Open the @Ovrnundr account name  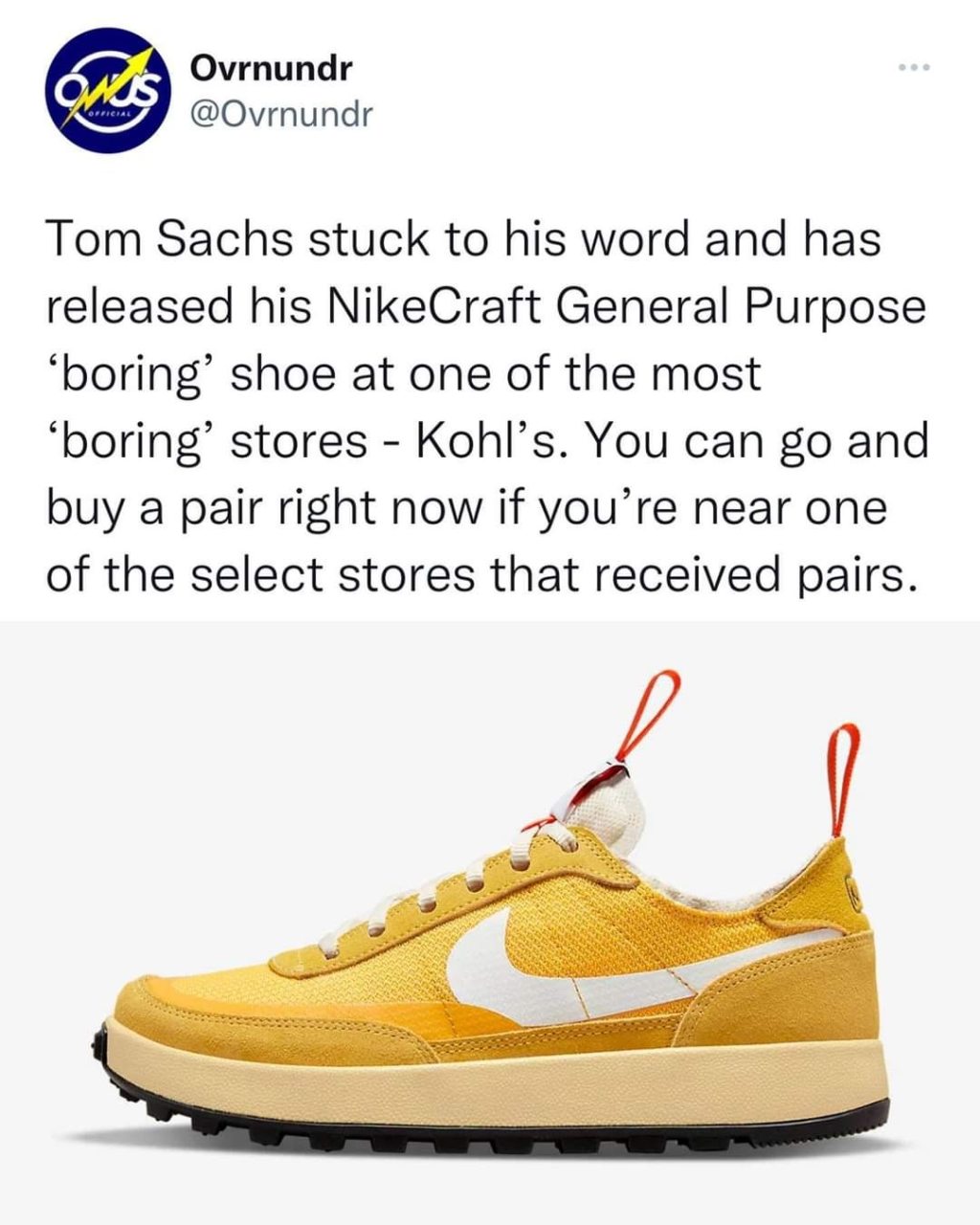click(272, 69)
